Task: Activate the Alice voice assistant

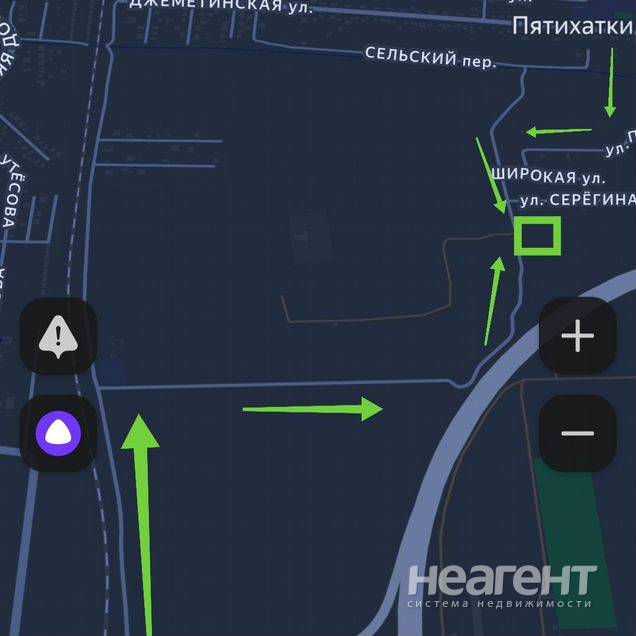Action: [58, 433]
